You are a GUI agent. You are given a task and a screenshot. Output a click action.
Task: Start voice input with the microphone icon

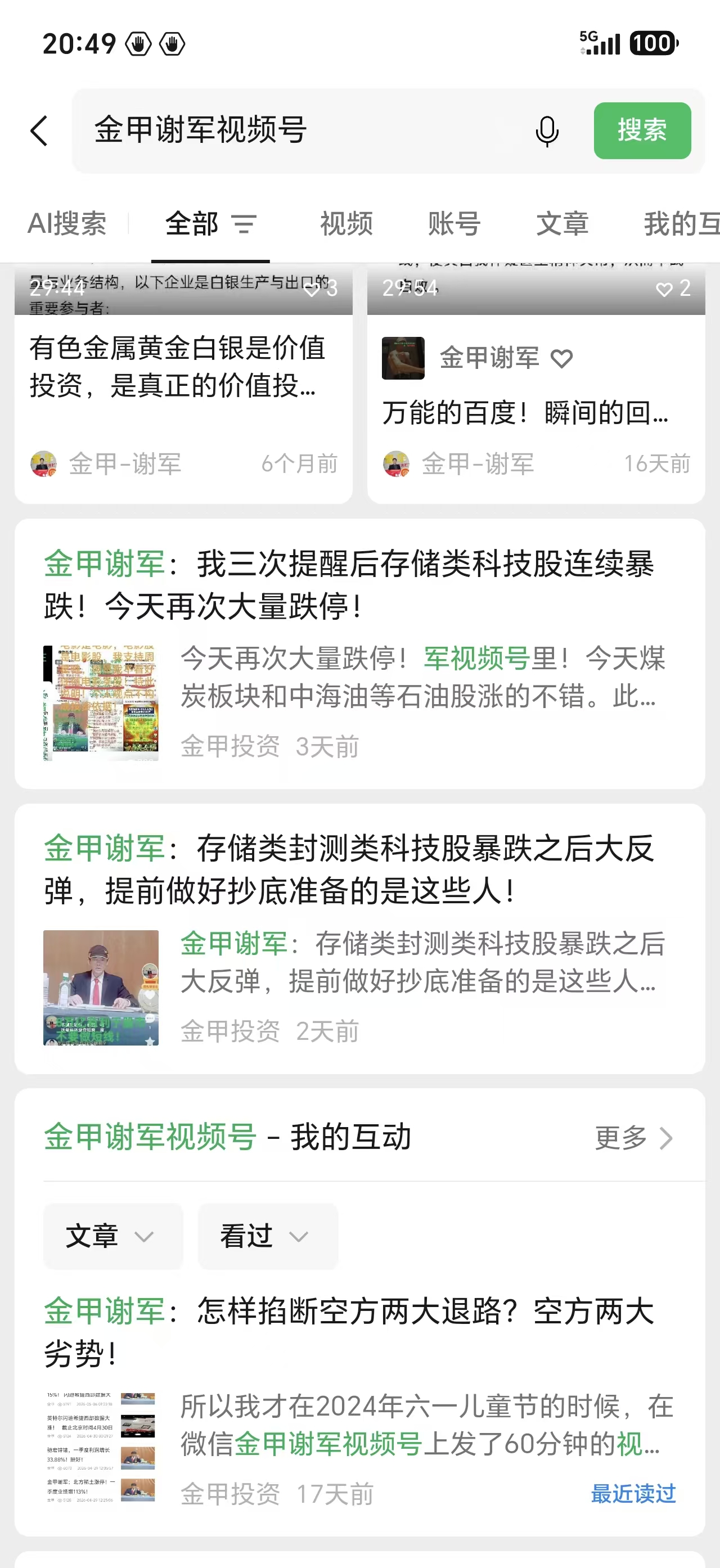click(547, 131)
